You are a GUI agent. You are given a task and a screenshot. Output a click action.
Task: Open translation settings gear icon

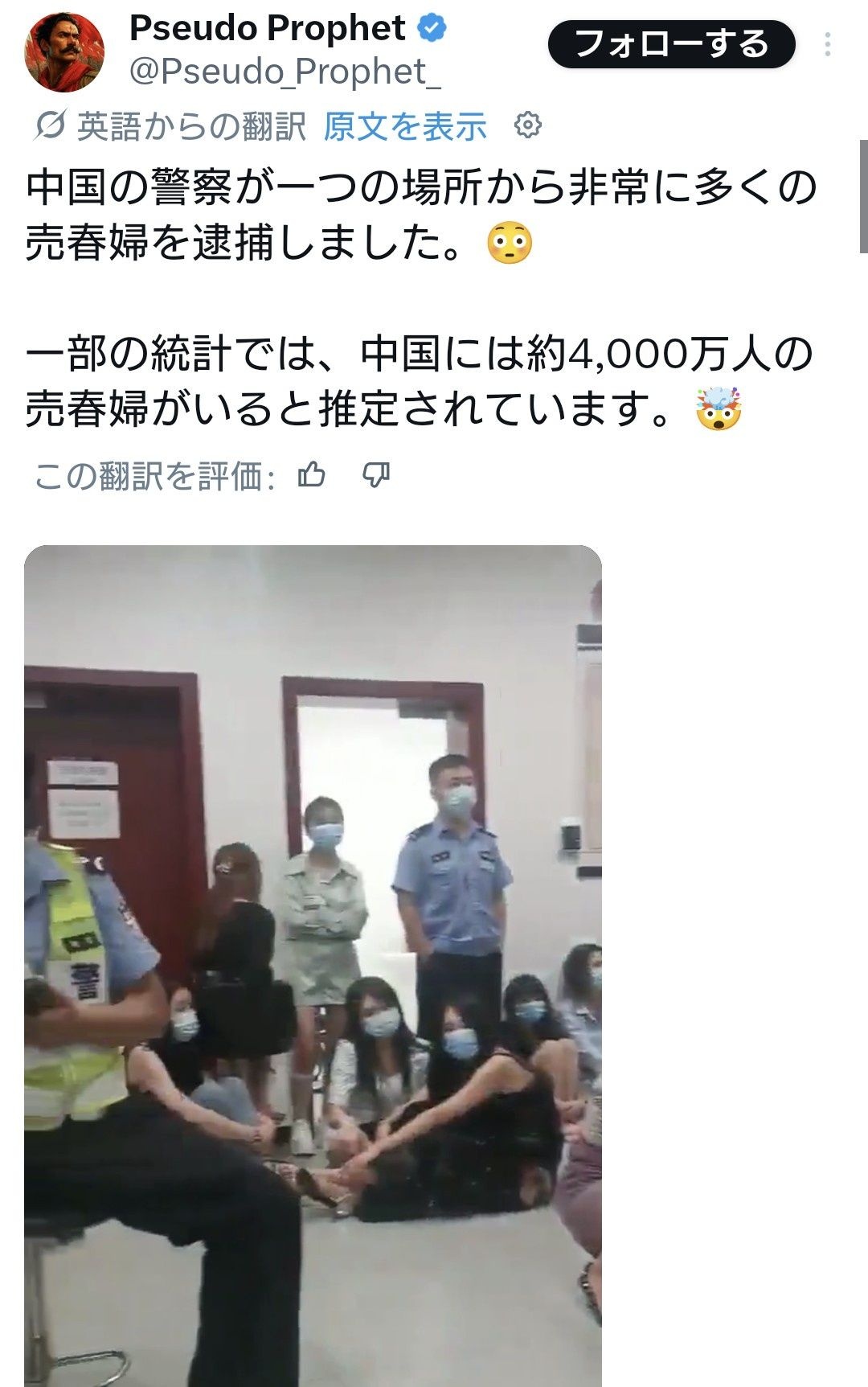(x=528, y=125)
